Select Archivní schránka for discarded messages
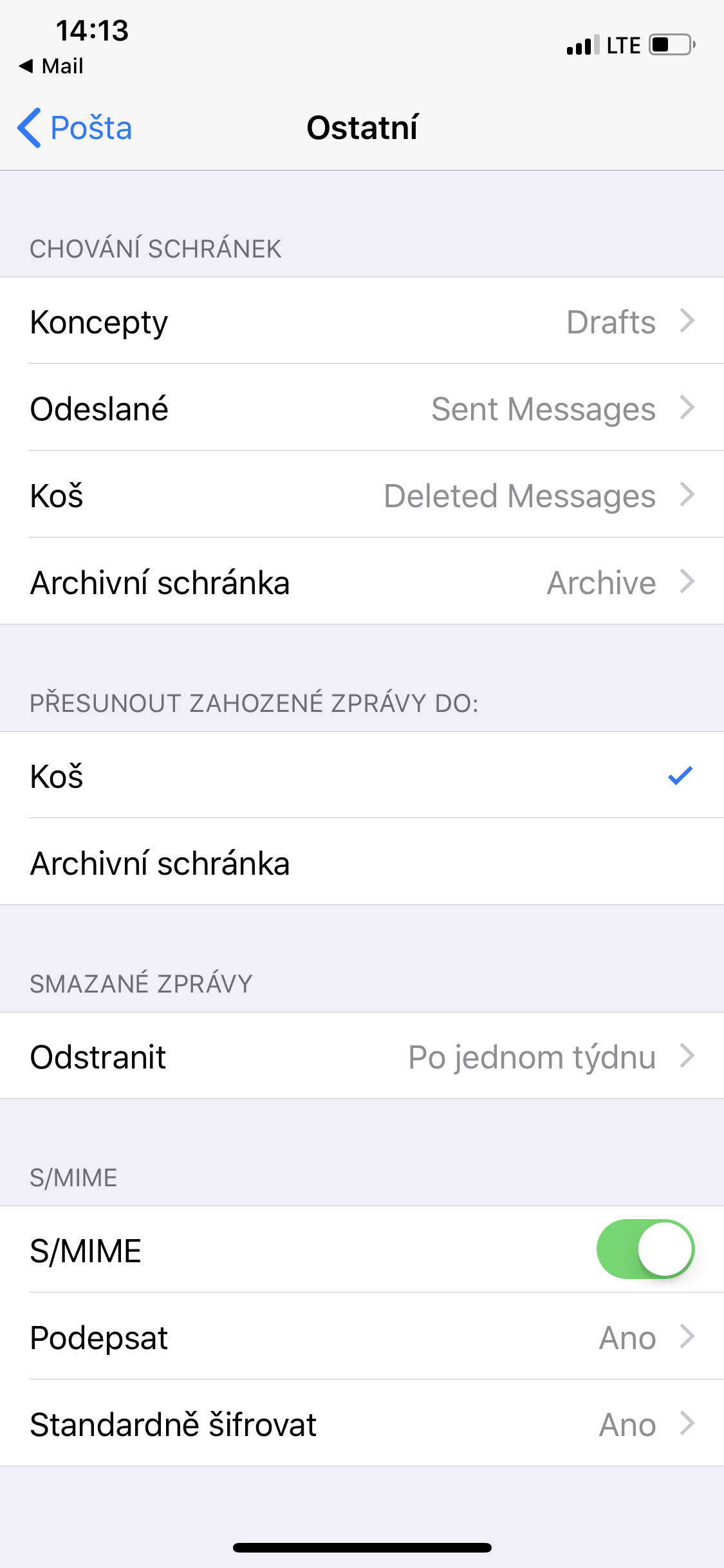The height and width of the screenshot is (1568, 724). tap(362, 863)
